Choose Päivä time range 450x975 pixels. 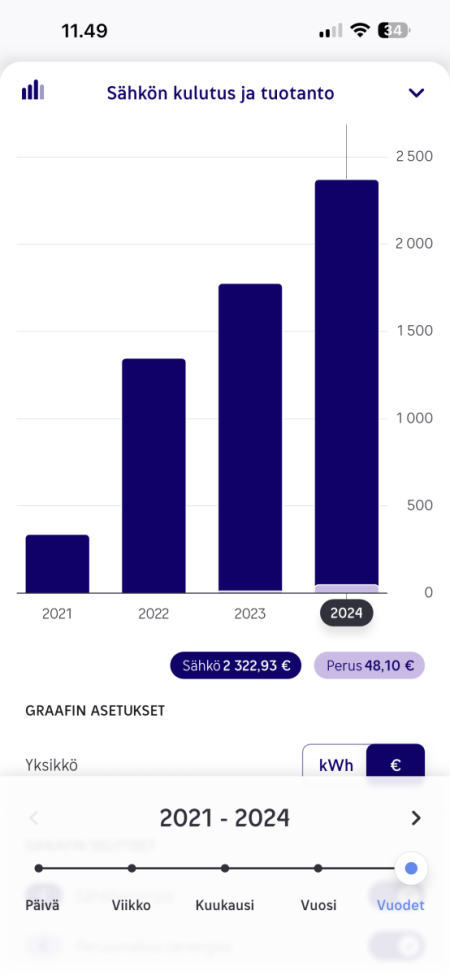click(x=42, y=905)
